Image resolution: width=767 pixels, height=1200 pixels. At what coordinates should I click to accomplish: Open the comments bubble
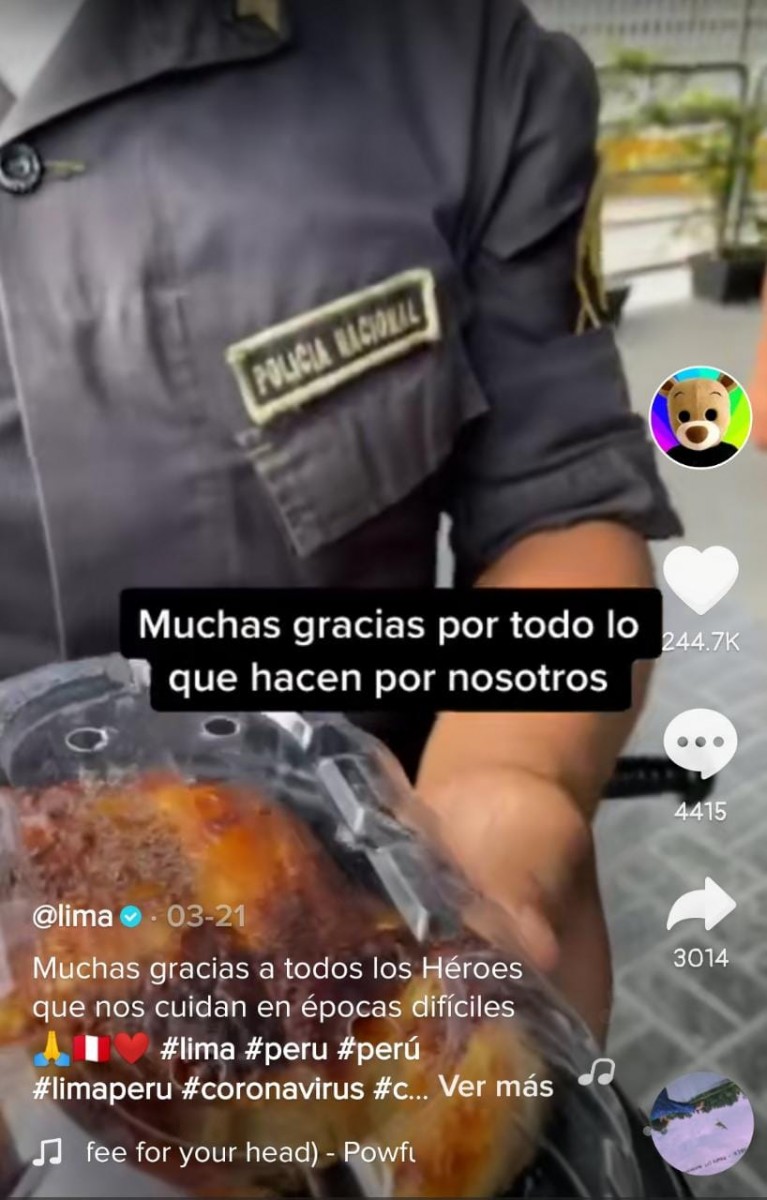click(700, 744)
